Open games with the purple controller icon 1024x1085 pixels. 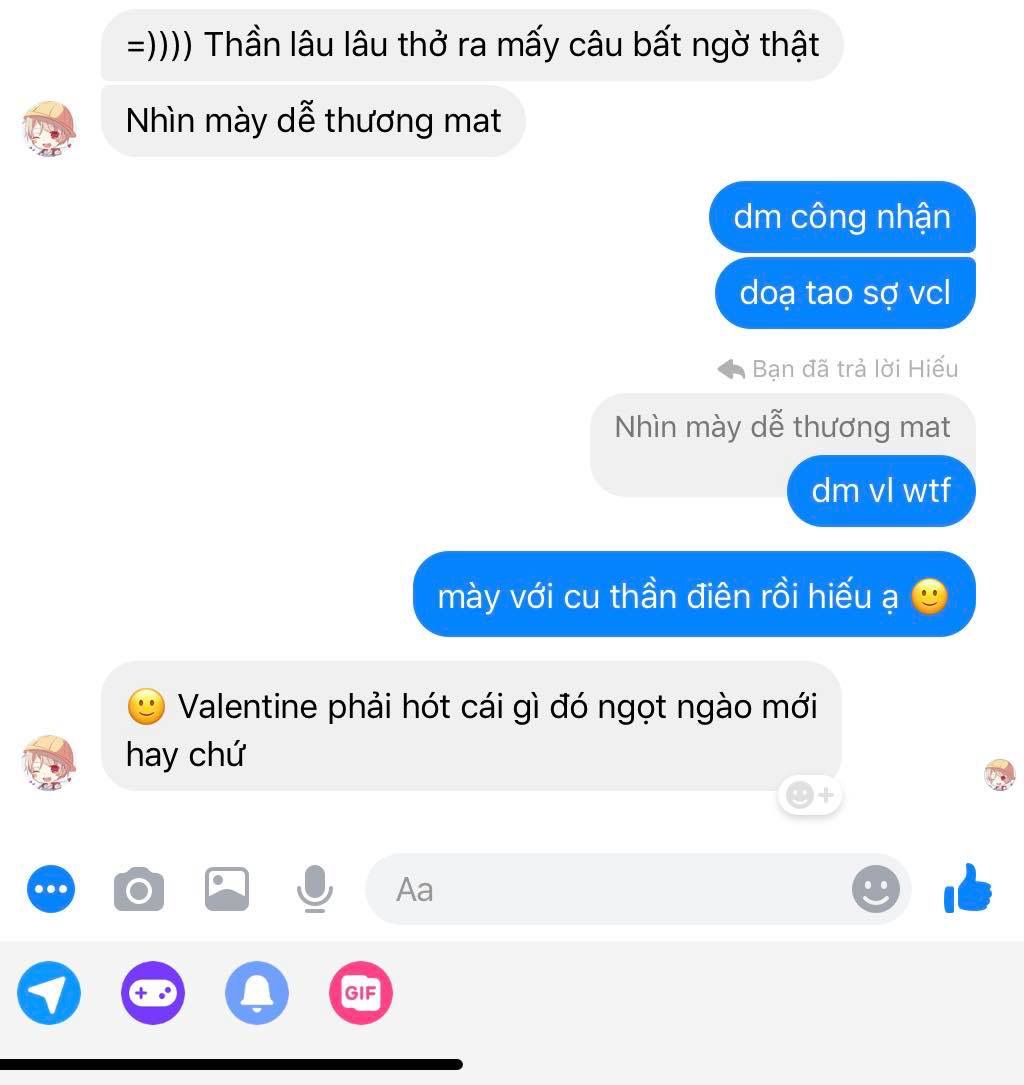pyautogui.click(x=153, y=993)
